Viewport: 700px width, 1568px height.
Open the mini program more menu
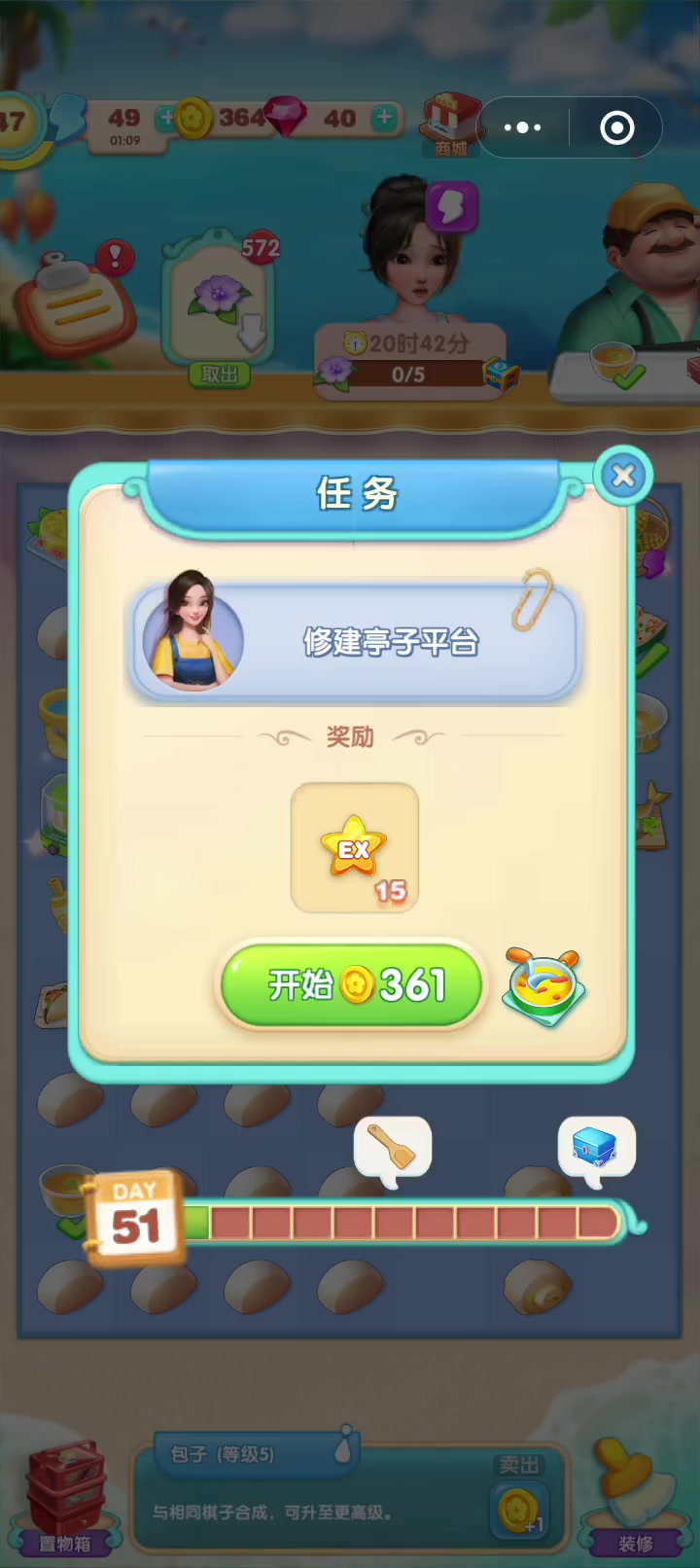[523, 127]
